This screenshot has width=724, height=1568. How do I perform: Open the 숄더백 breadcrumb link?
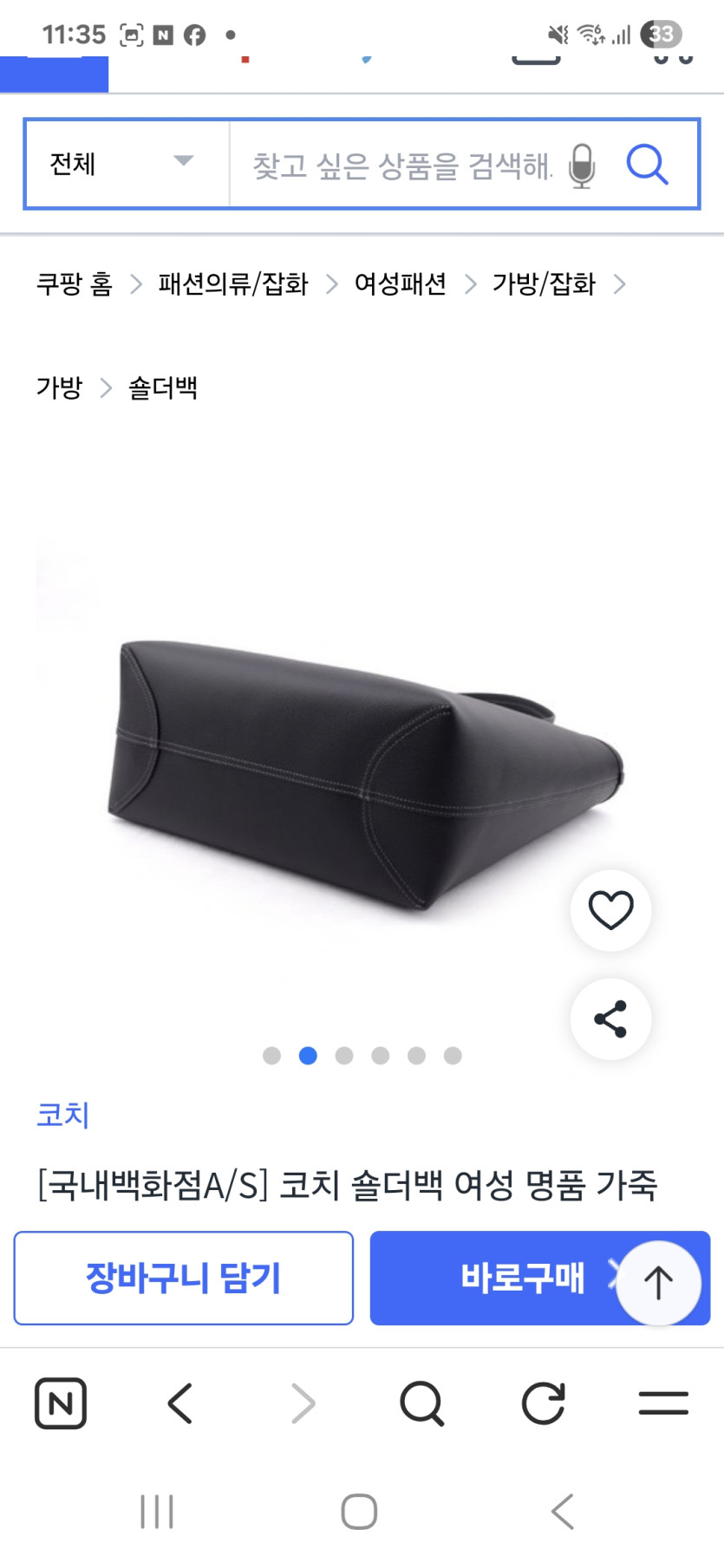tap(163, 387)
